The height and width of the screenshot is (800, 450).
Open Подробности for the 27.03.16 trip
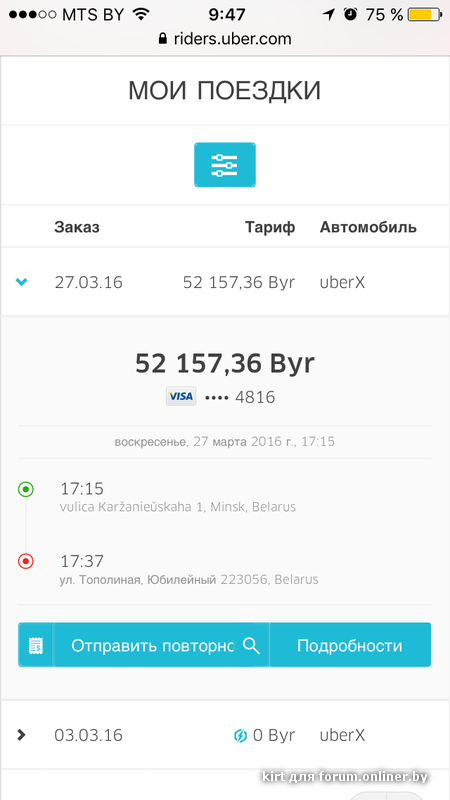pos(350,645)
